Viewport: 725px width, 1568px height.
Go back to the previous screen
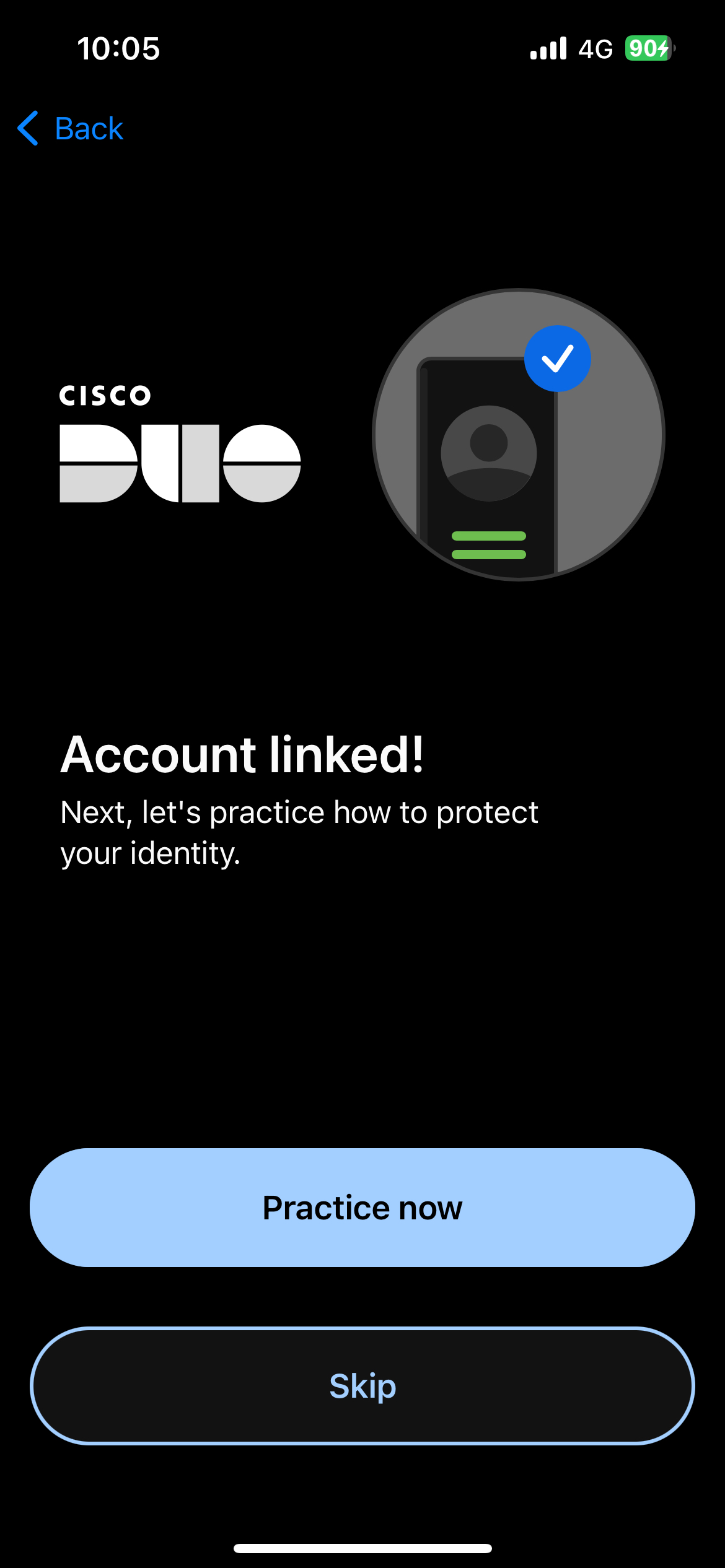coord(71,129)
